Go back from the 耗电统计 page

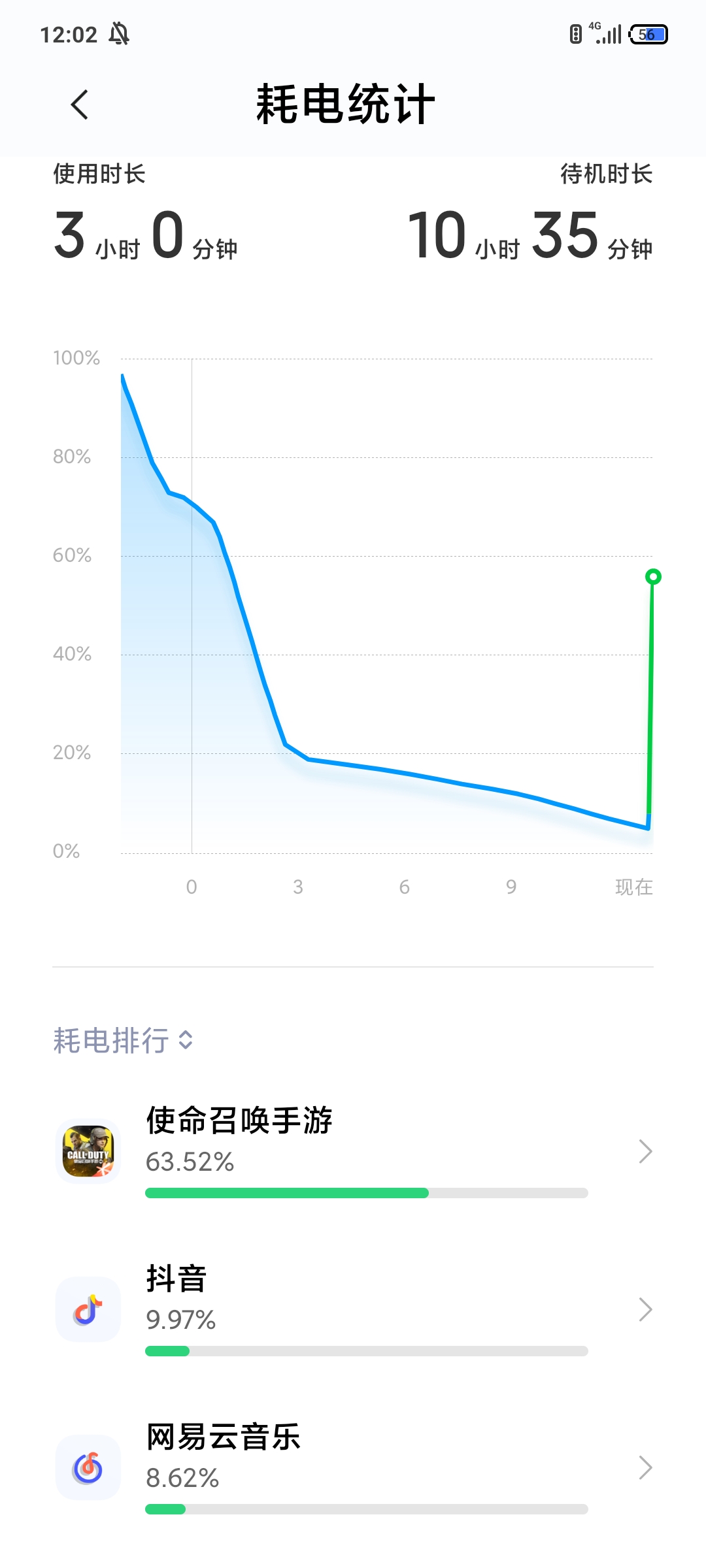coord(79,105)
